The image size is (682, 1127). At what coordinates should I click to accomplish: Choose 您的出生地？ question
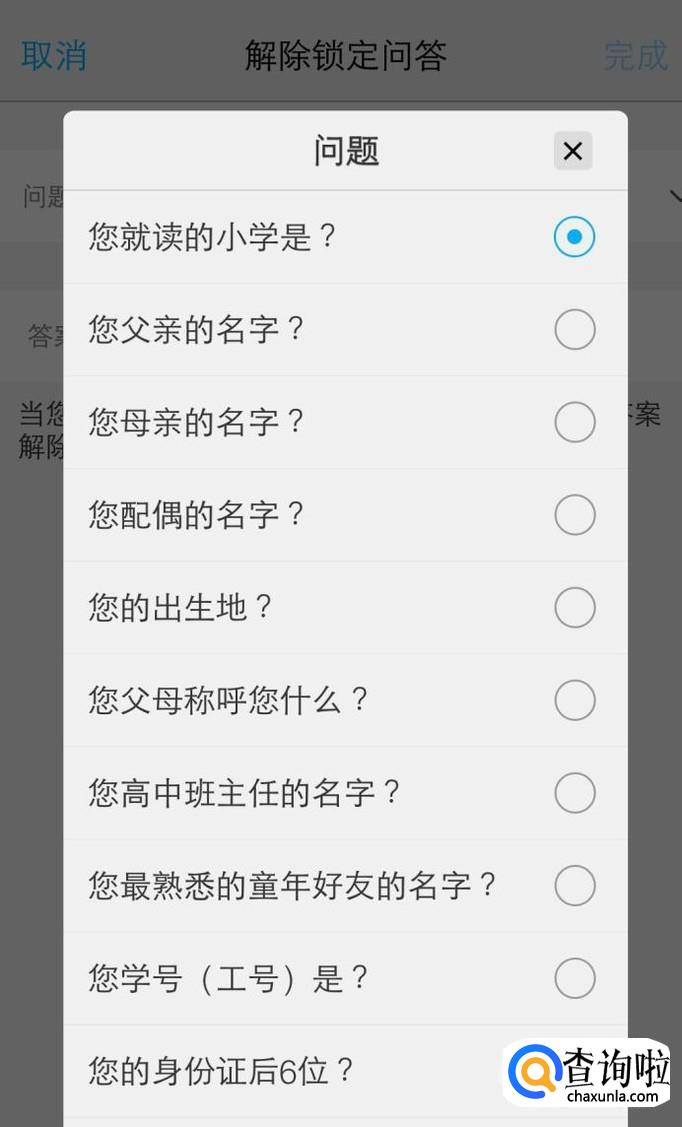tap(574, 608)
